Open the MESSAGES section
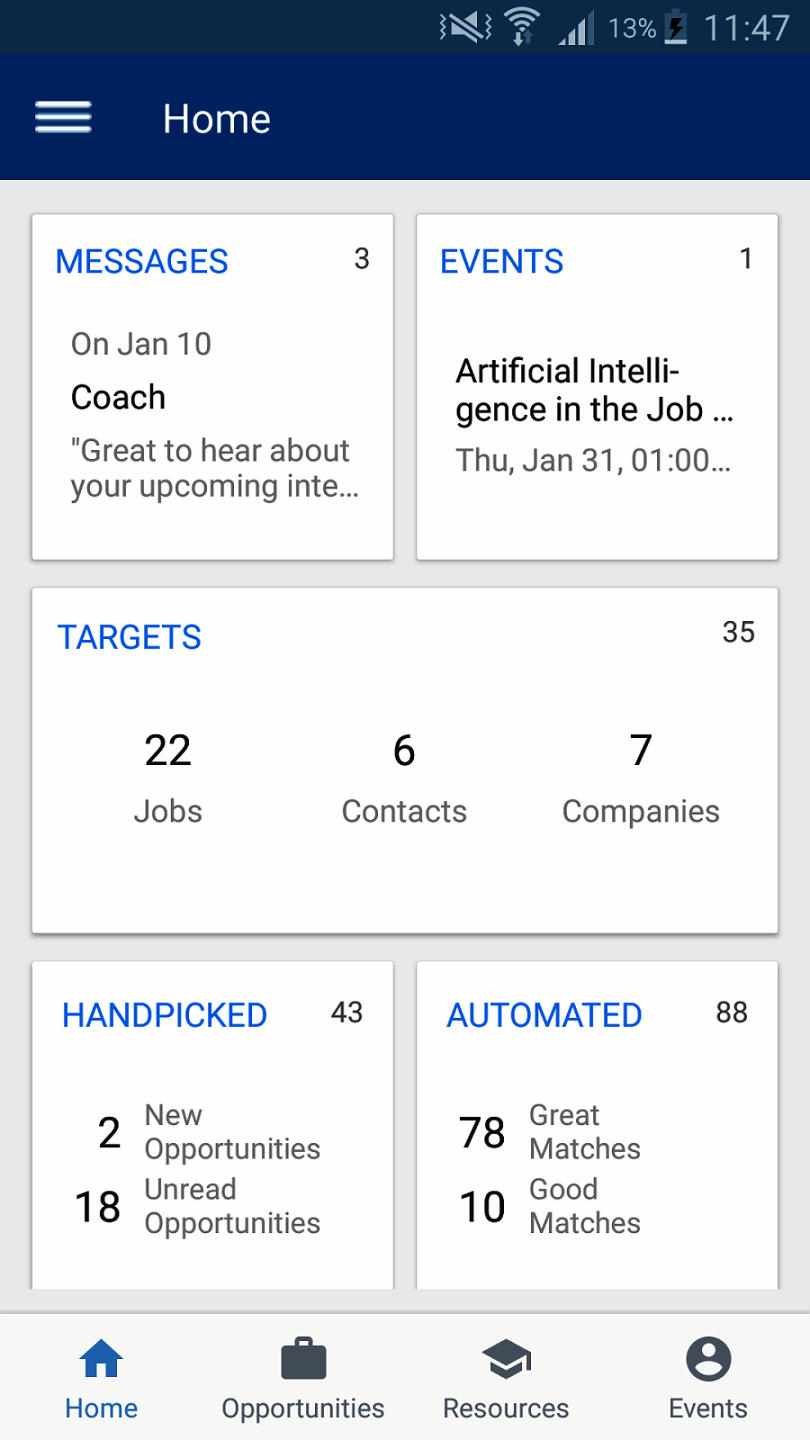810x1440 pixels. (x=142, y=261)
